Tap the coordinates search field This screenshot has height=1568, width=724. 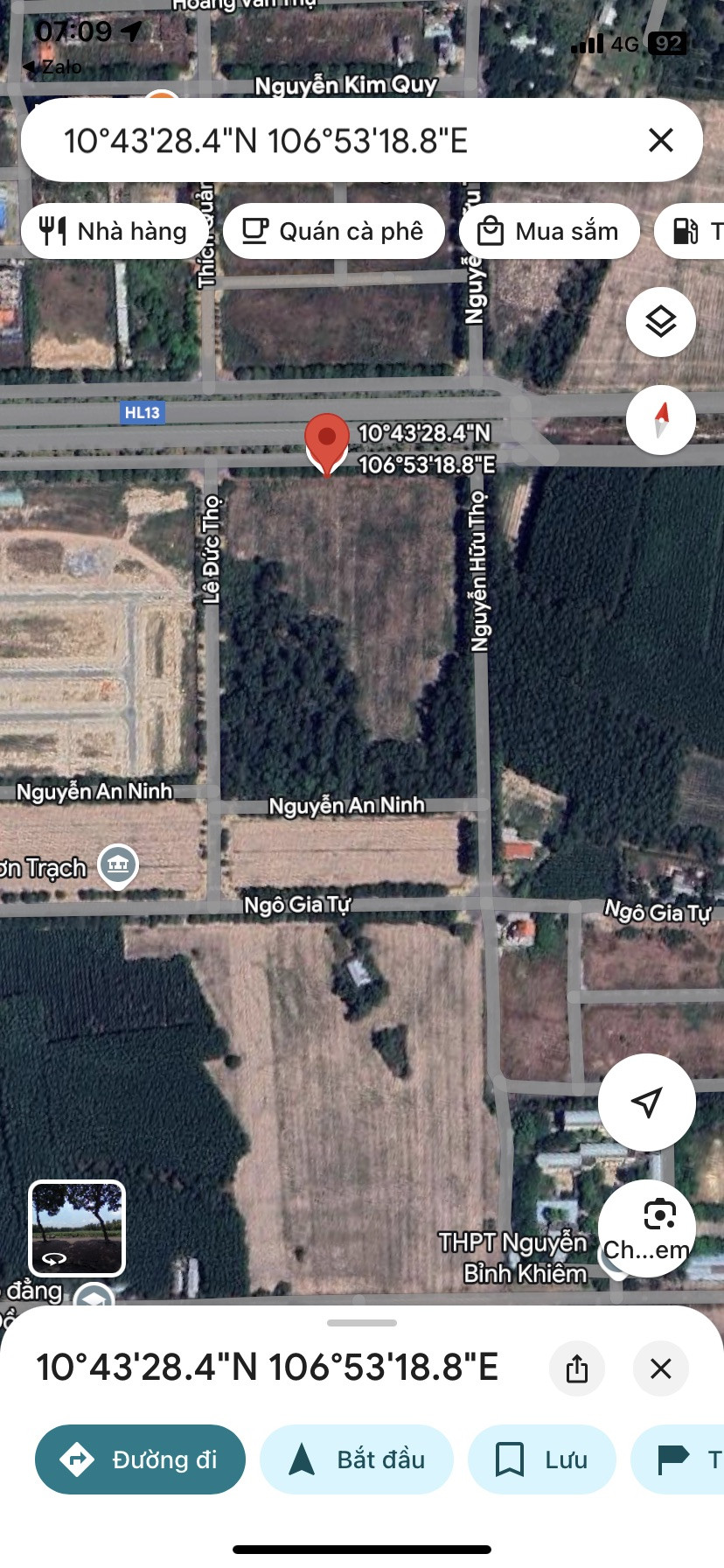point(332,141)
